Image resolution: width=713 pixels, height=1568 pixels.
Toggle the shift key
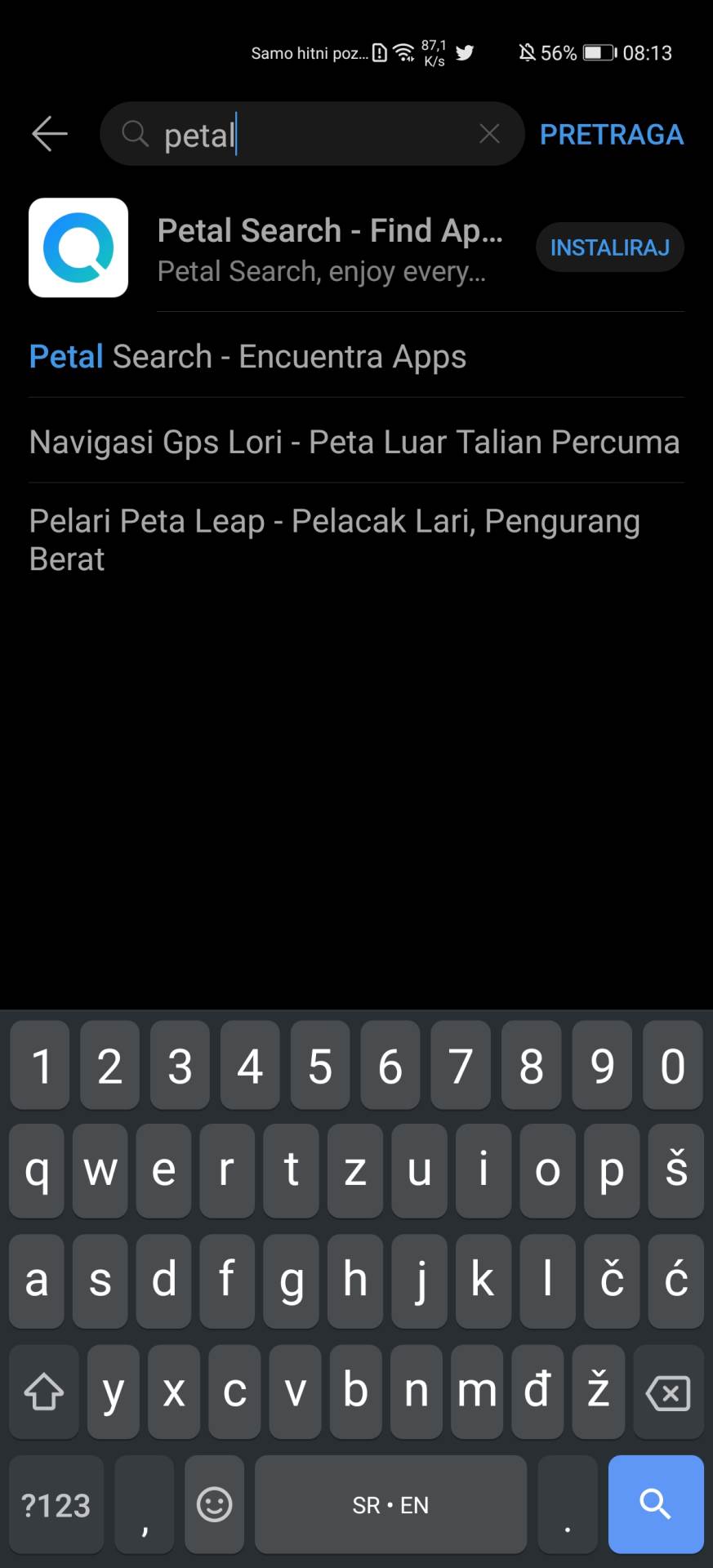coord(44,1392)
